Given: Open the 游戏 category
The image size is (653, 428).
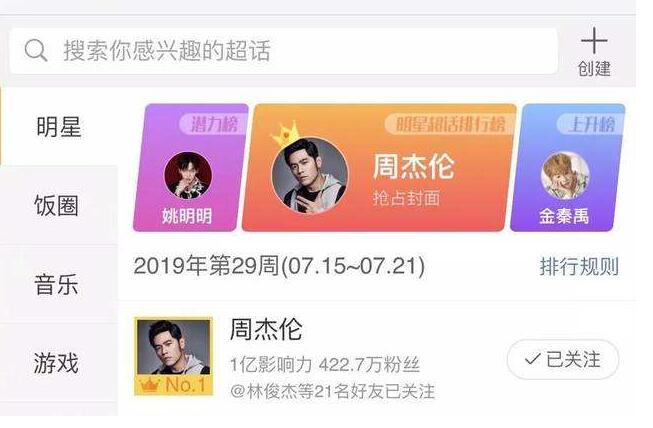Looking at the screenshot, I should [x=58, y=362].
